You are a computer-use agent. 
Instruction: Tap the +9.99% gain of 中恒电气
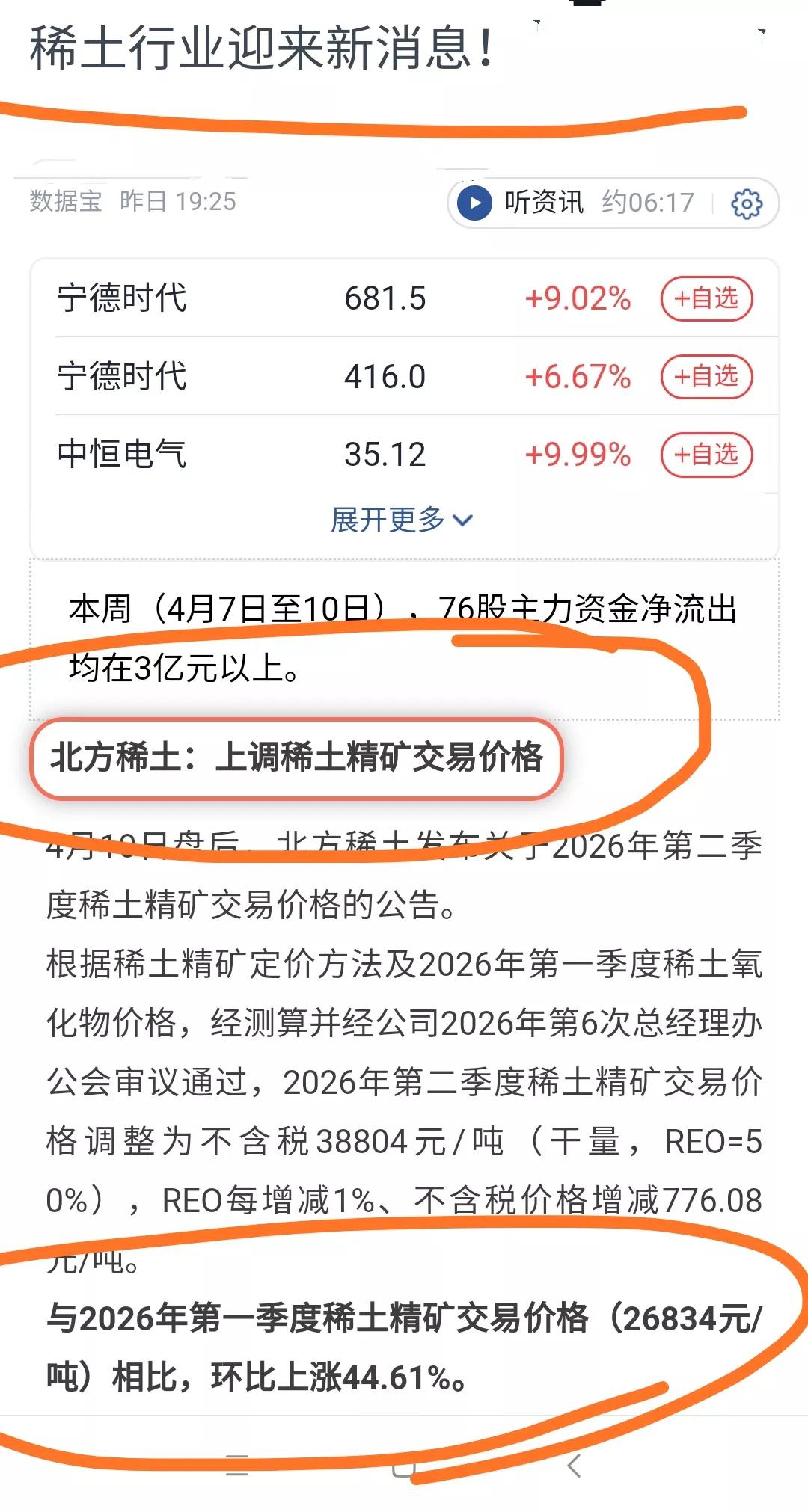click(576, 454)
